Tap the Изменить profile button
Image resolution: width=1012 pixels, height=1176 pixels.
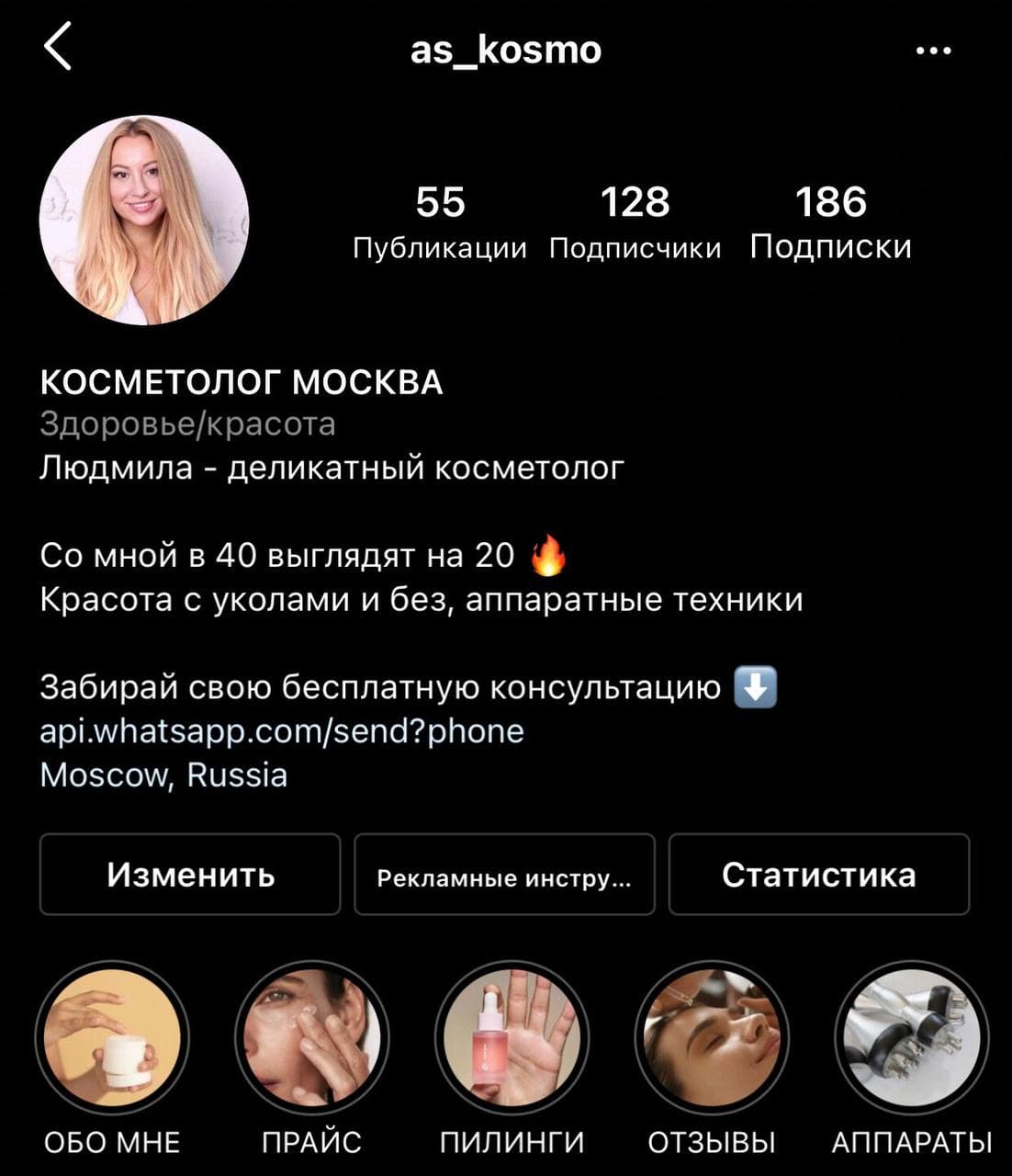pos(190,875)
